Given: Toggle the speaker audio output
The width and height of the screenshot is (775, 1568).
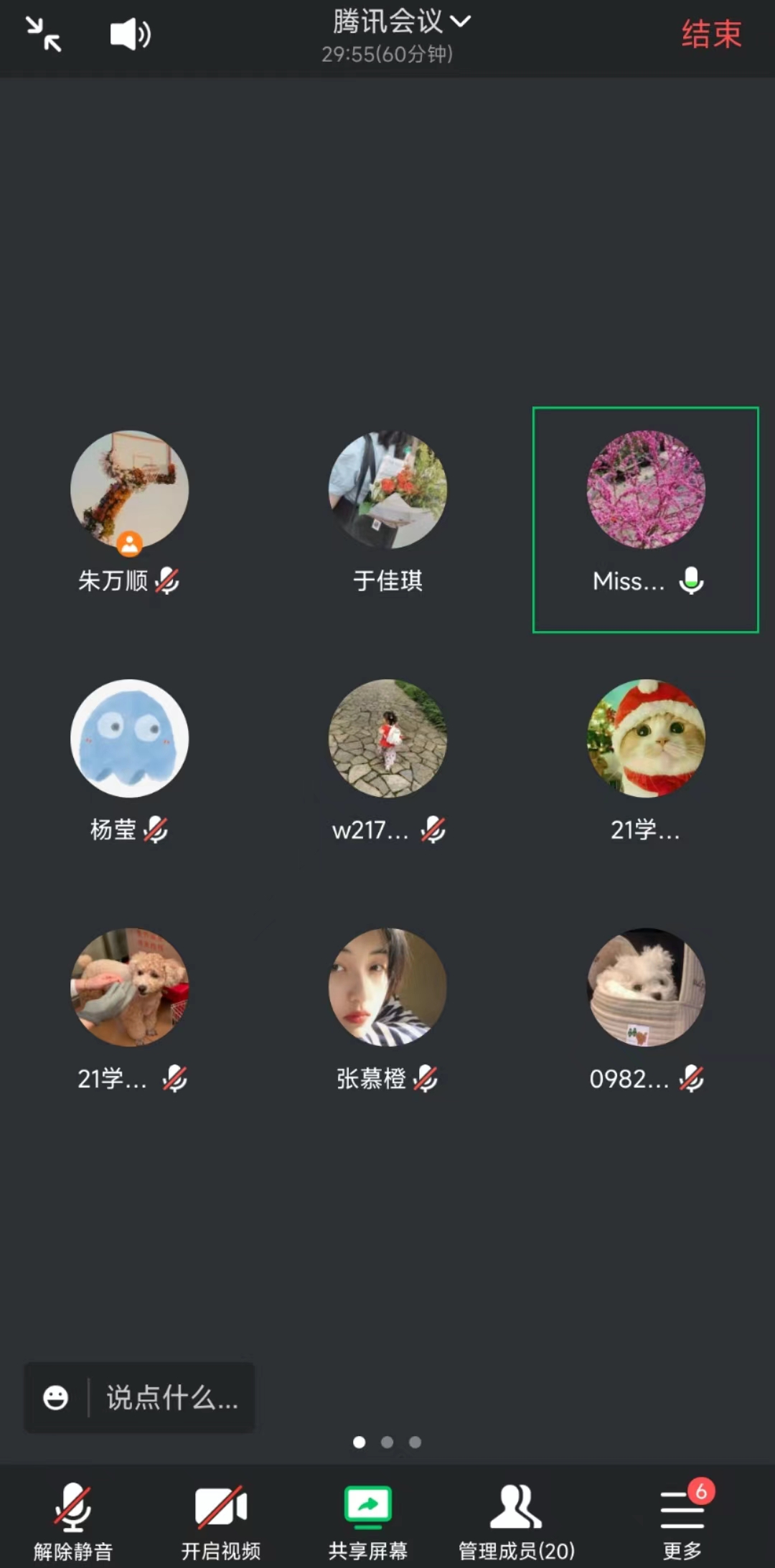Looking at the screenshot, I should click(130, 34).
